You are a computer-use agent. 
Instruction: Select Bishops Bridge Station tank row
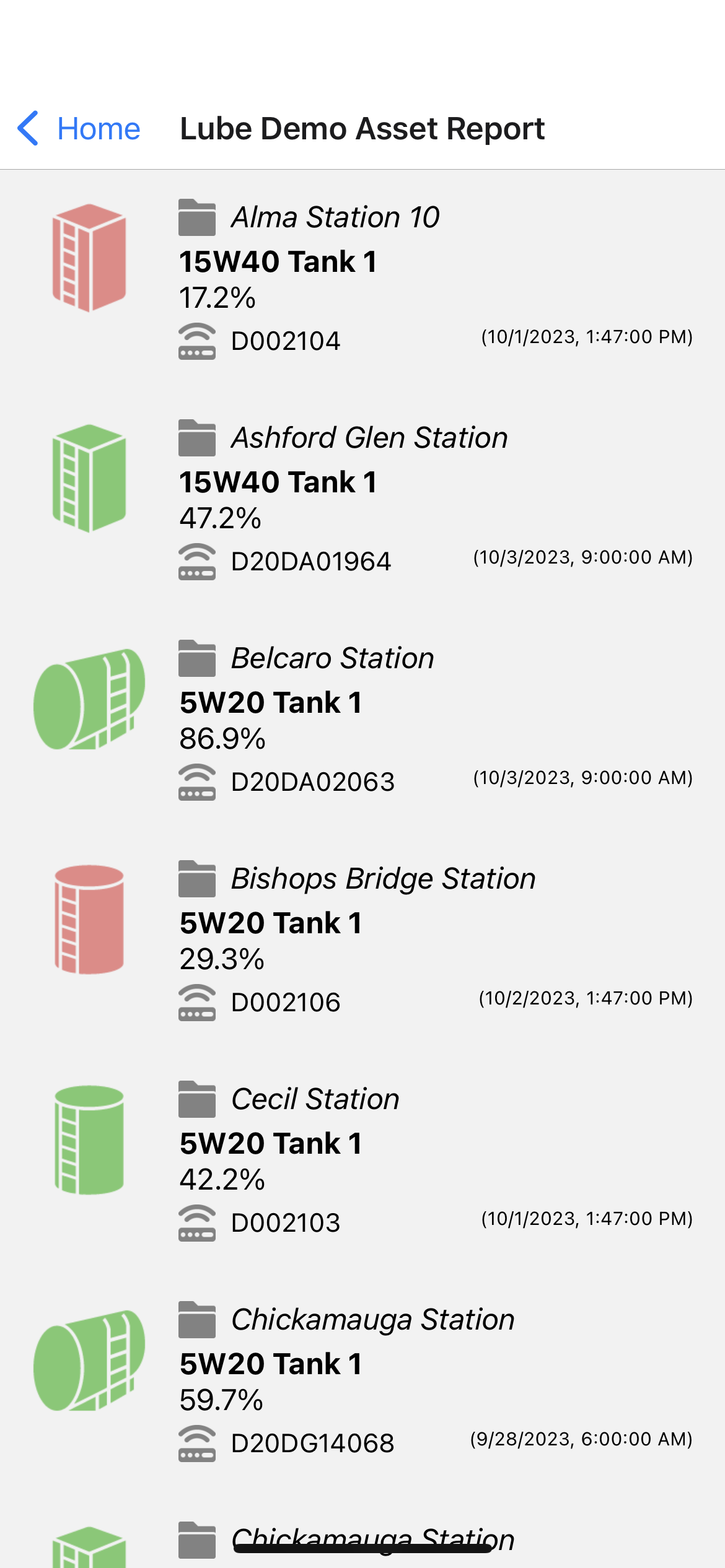(x=362, y=941)
